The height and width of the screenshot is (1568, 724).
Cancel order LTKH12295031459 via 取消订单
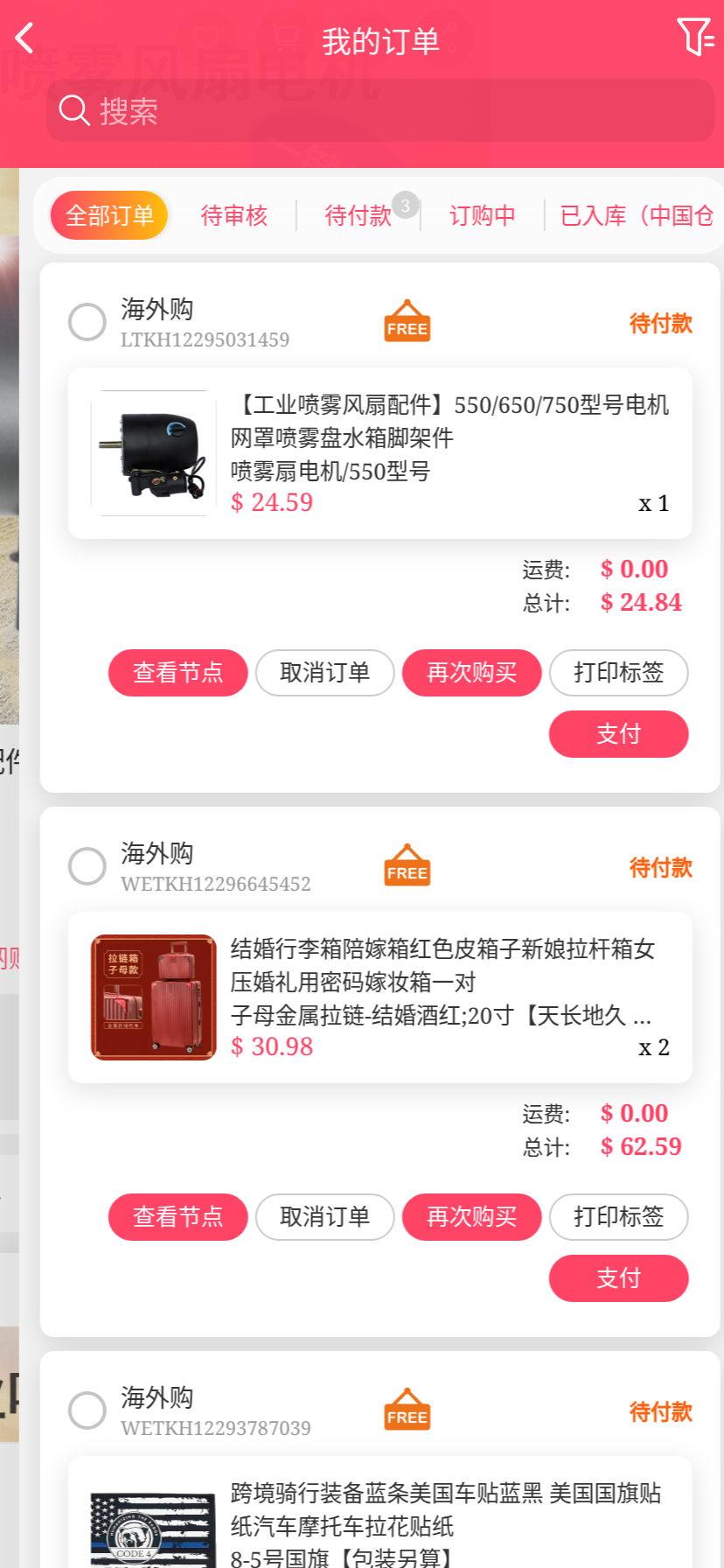tap(325, 673)
